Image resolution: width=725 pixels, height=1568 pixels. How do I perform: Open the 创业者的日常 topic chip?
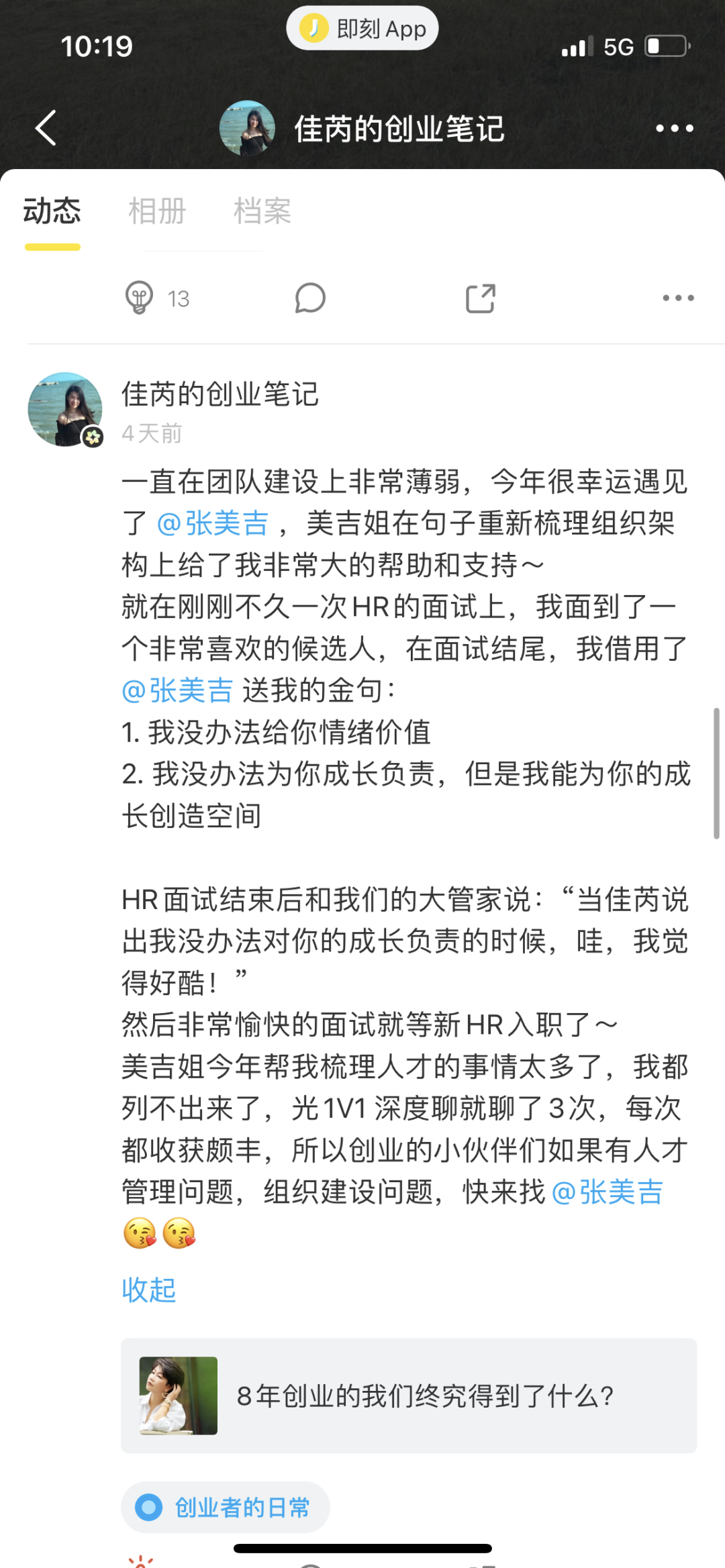(225, 1508)
